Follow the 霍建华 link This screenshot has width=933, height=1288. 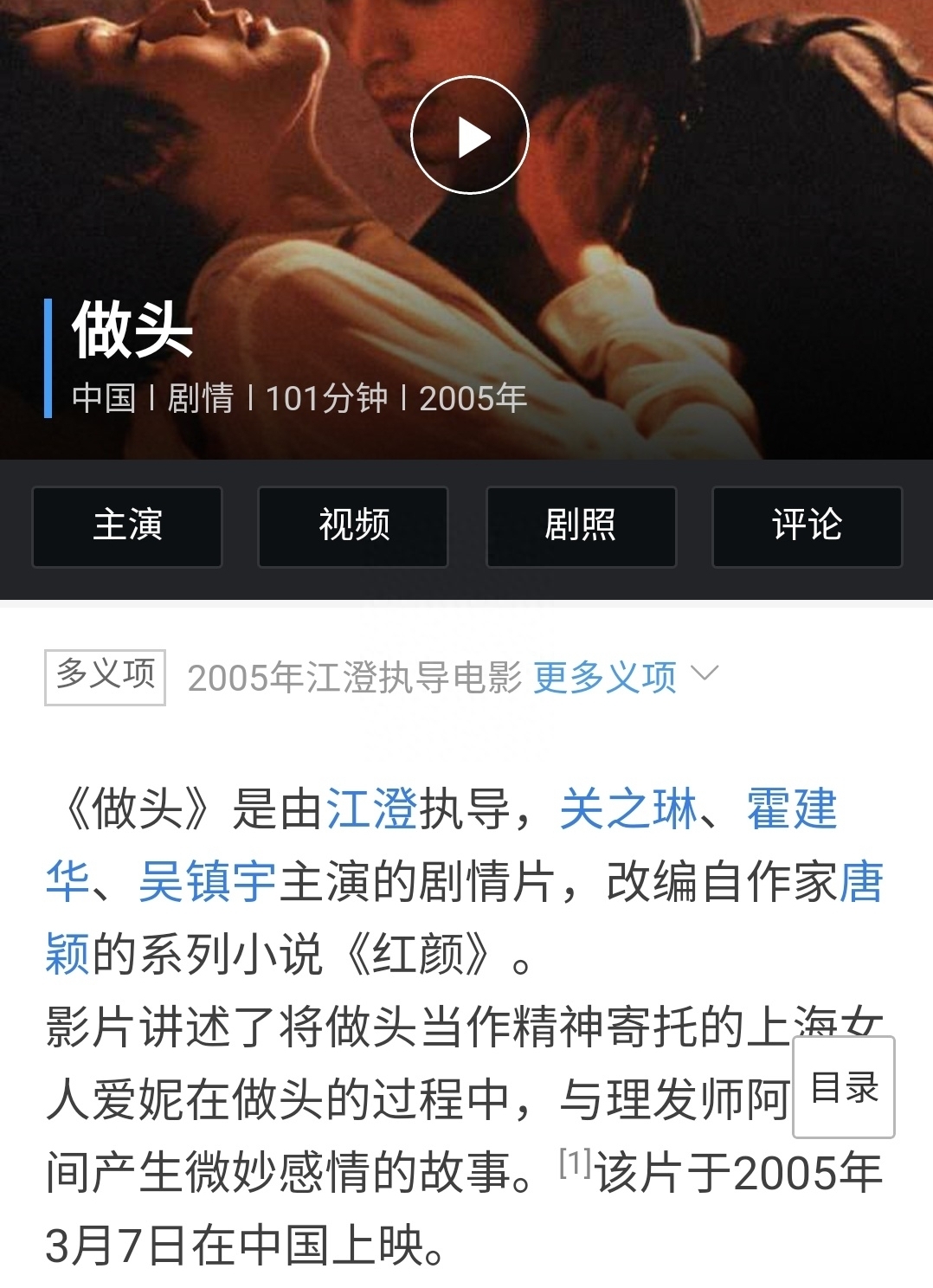tap(791, 810)
